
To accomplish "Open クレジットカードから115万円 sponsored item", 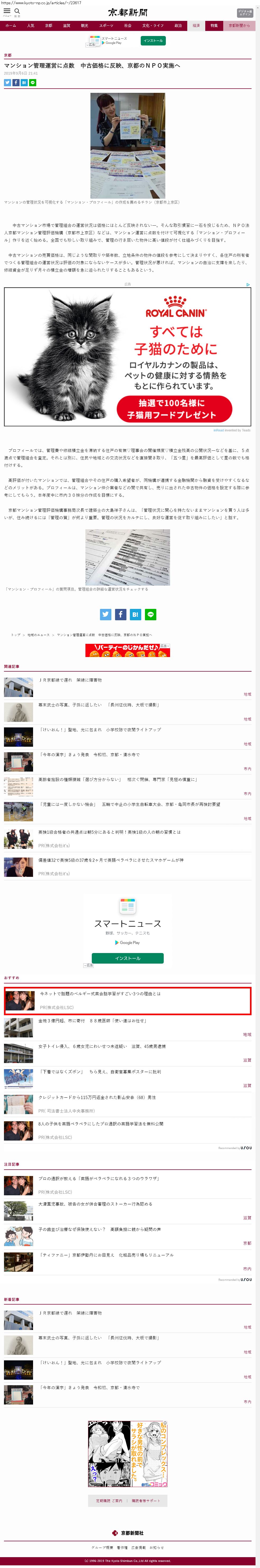I will pyautogui.click(x=97, y=1097).
